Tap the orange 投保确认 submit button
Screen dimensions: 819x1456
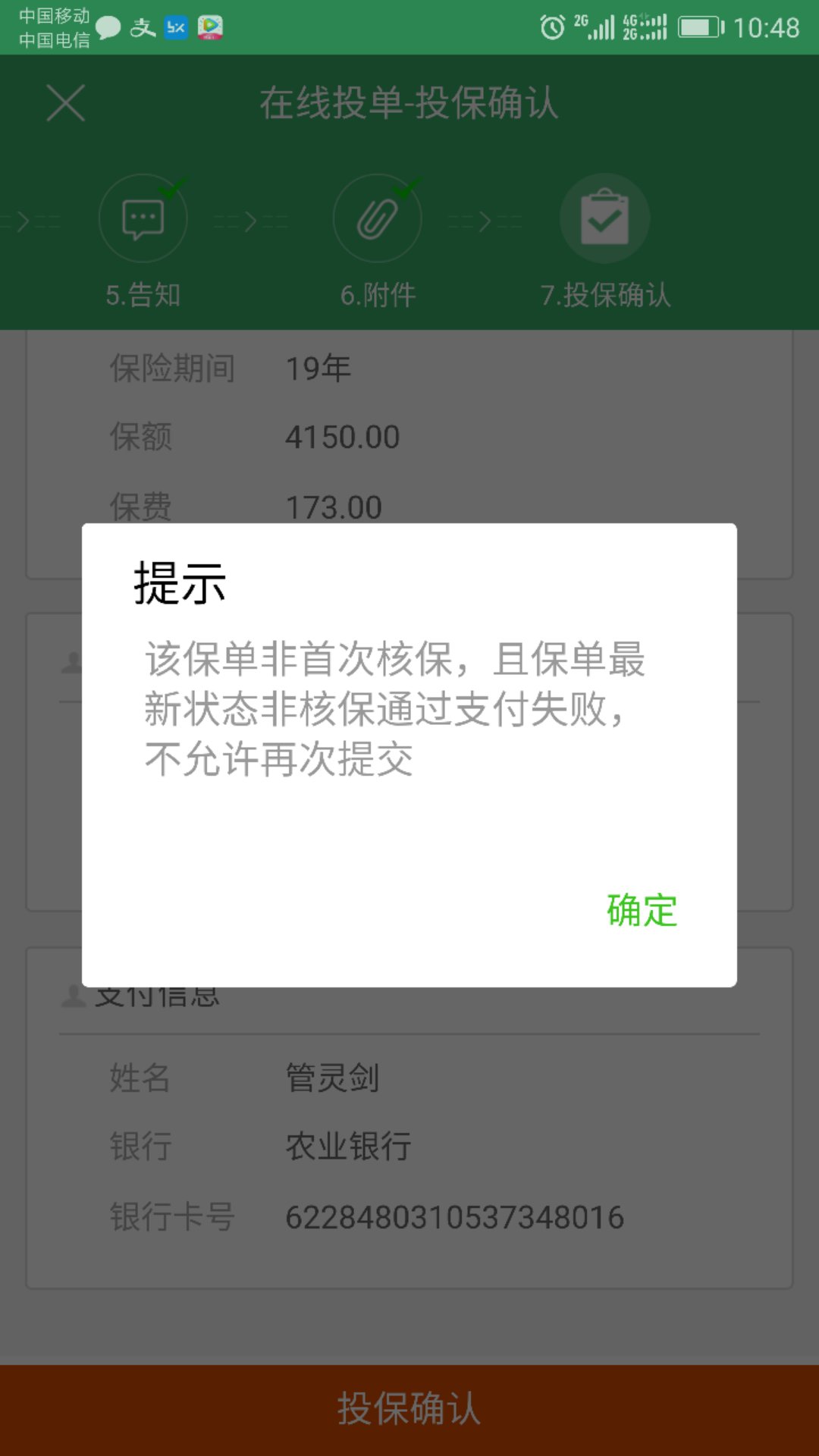point(409,1409)
